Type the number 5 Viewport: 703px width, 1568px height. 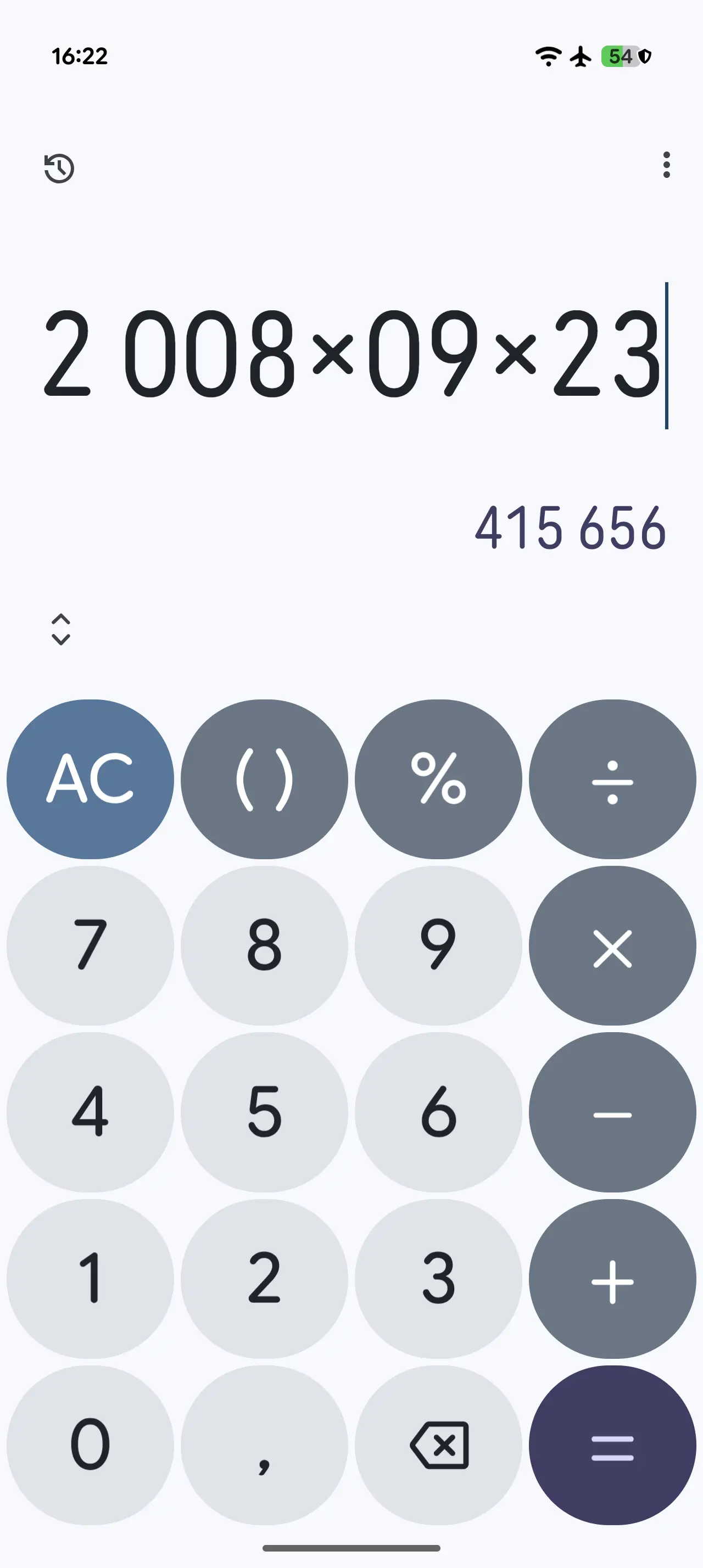pos(264,1112)
